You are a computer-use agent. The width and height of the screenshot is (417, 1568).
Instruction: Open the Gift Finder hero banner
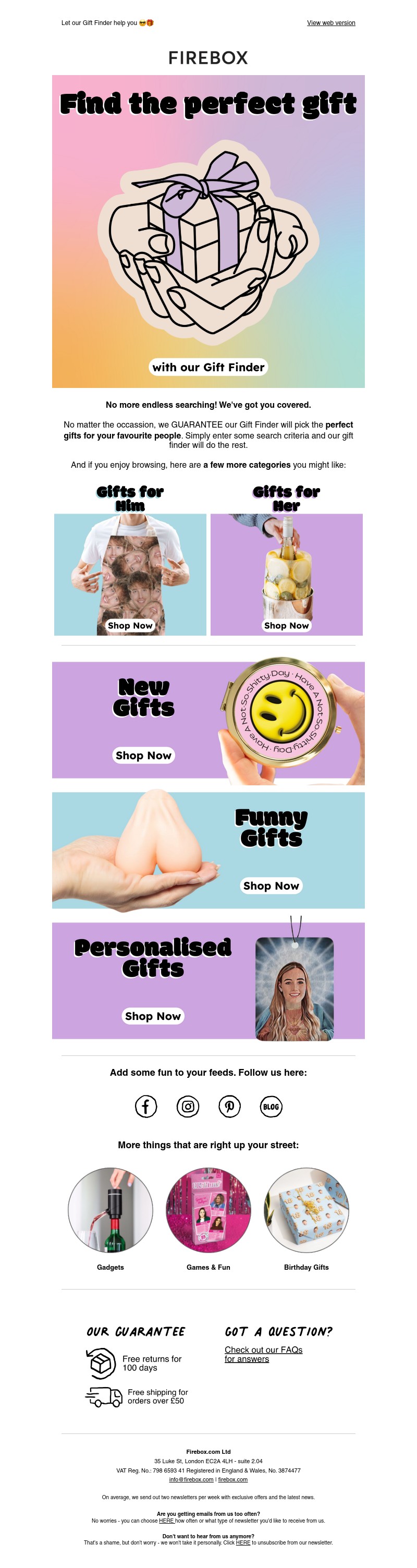pyautogui.click(x=208, y=232)
